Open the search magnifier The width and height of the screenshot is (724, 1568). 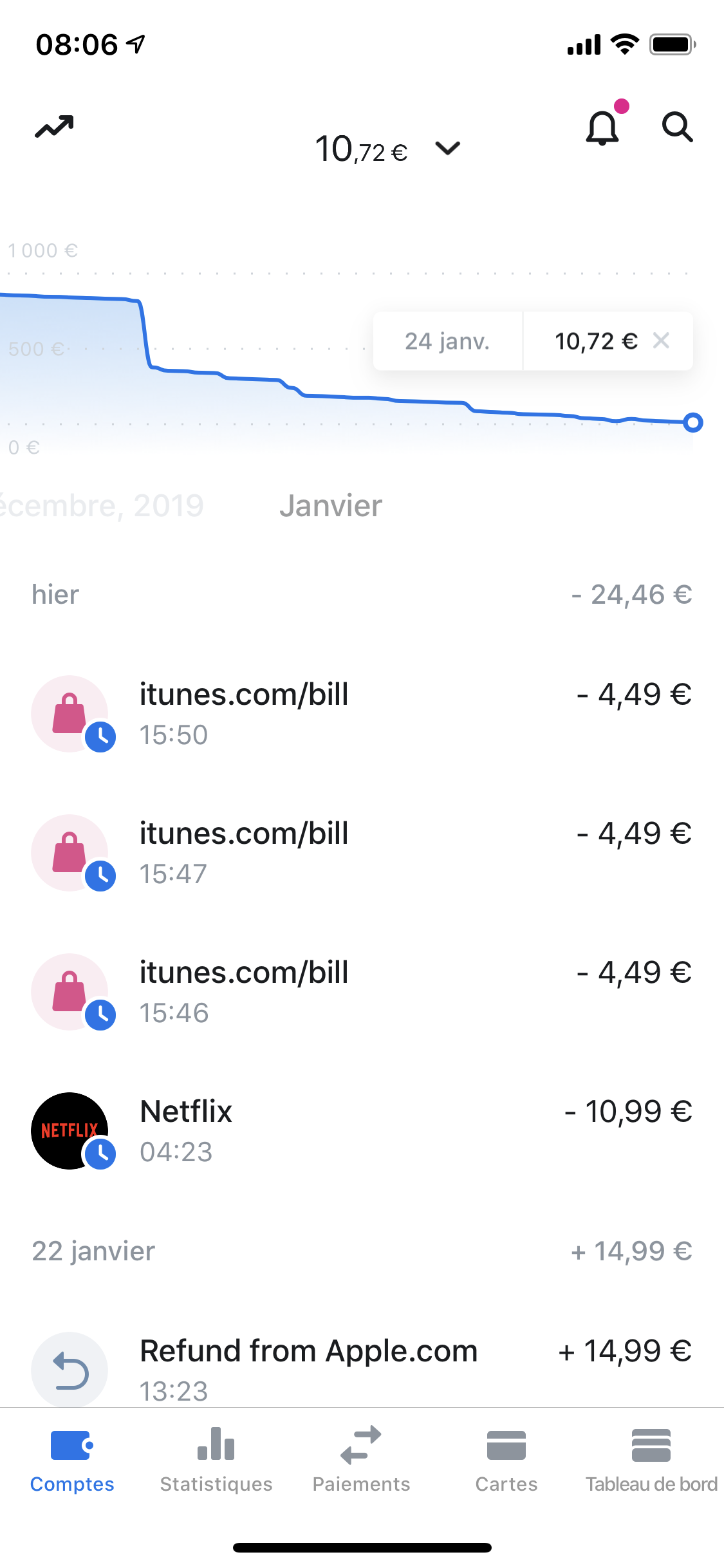click(x=677, y=127)
